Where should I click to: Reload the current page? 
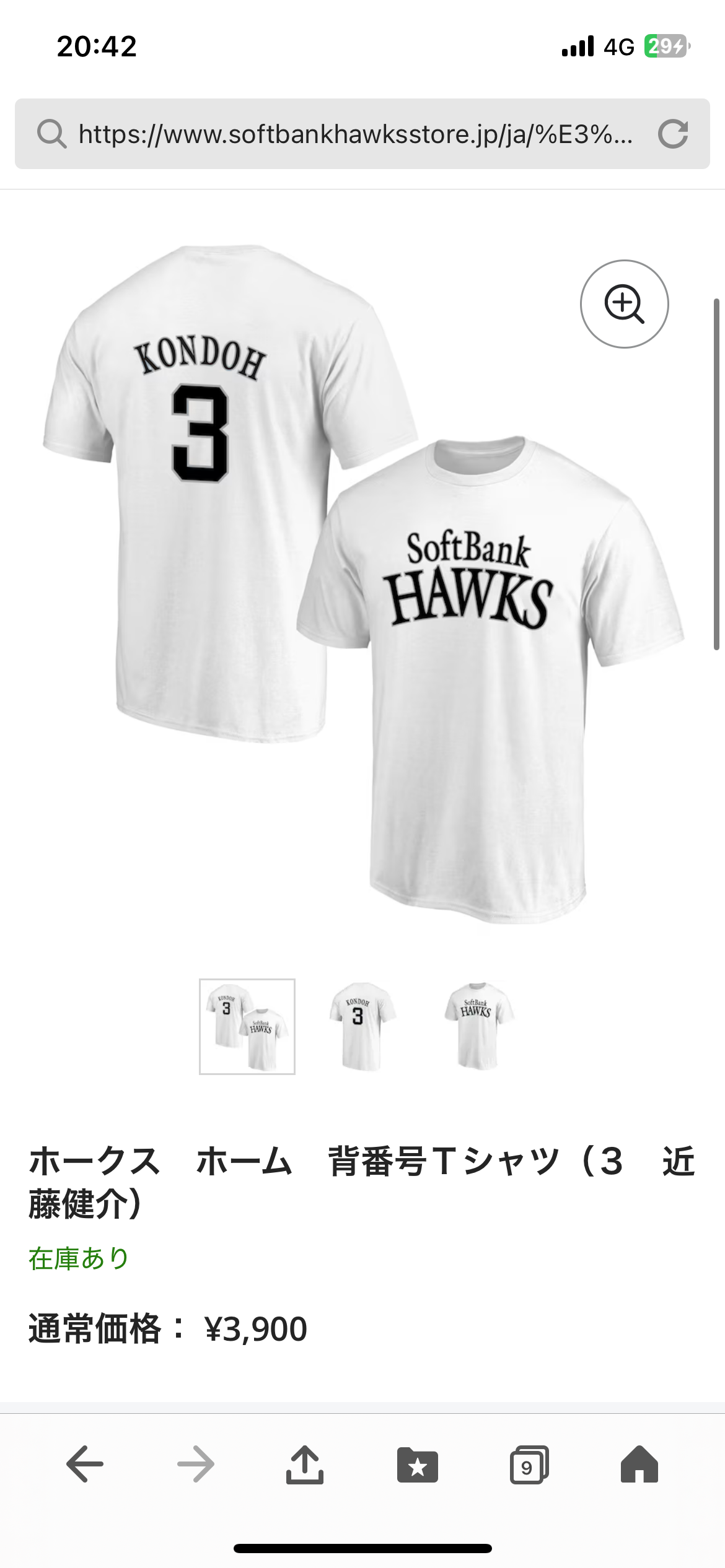(674, 134)
